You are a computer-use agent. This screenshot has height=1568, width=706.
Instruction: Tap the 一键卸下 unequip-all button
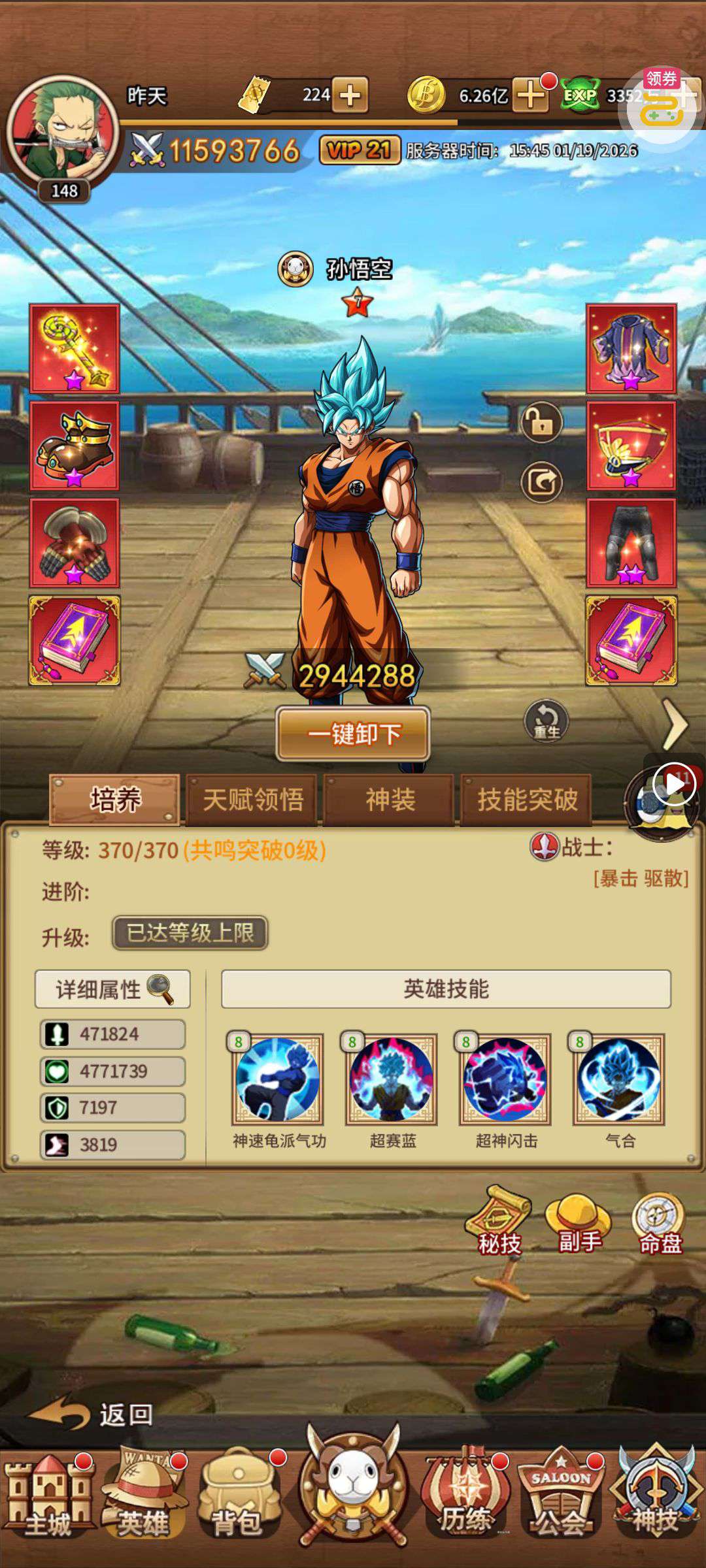(x=353, y=734)
